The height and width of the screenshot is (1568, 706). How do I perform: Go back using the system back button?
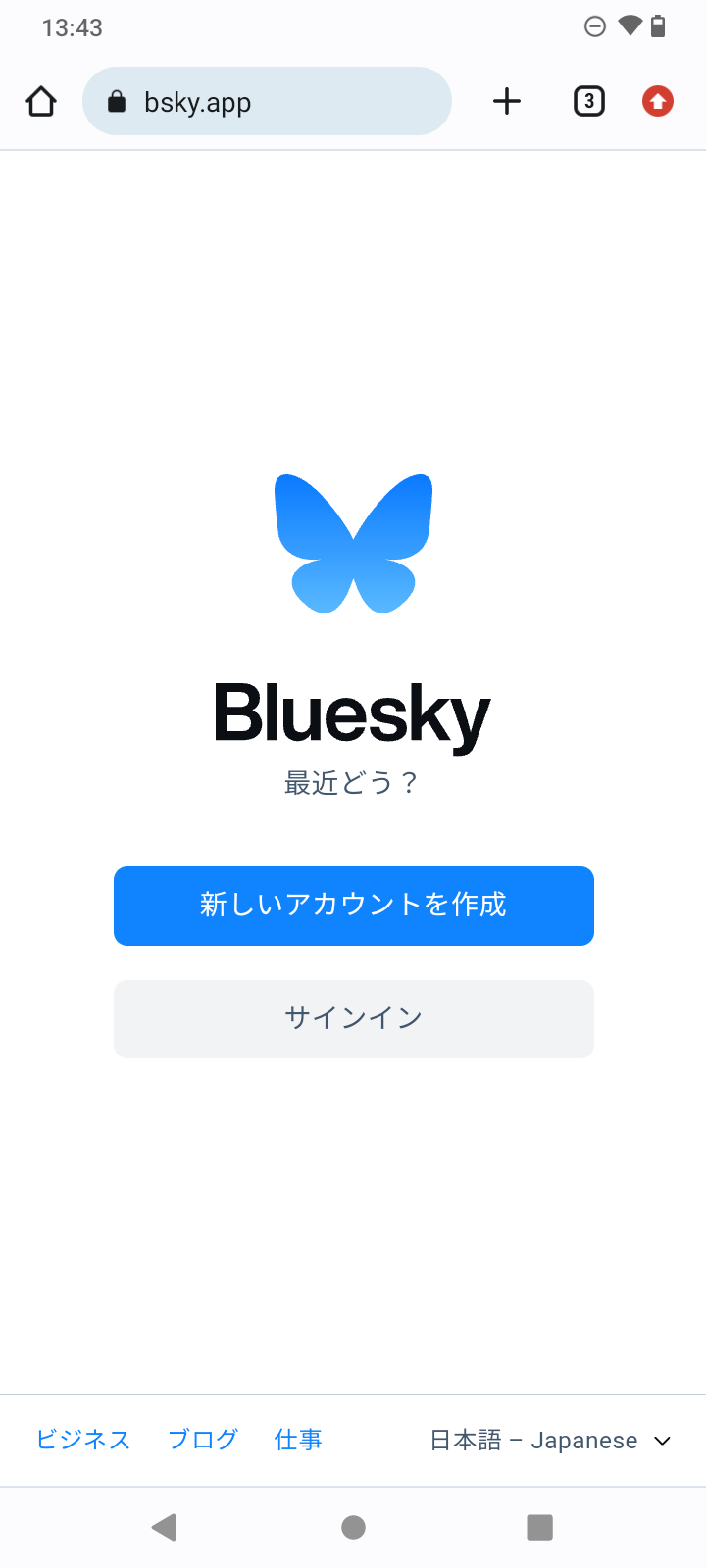point(164,1527)
